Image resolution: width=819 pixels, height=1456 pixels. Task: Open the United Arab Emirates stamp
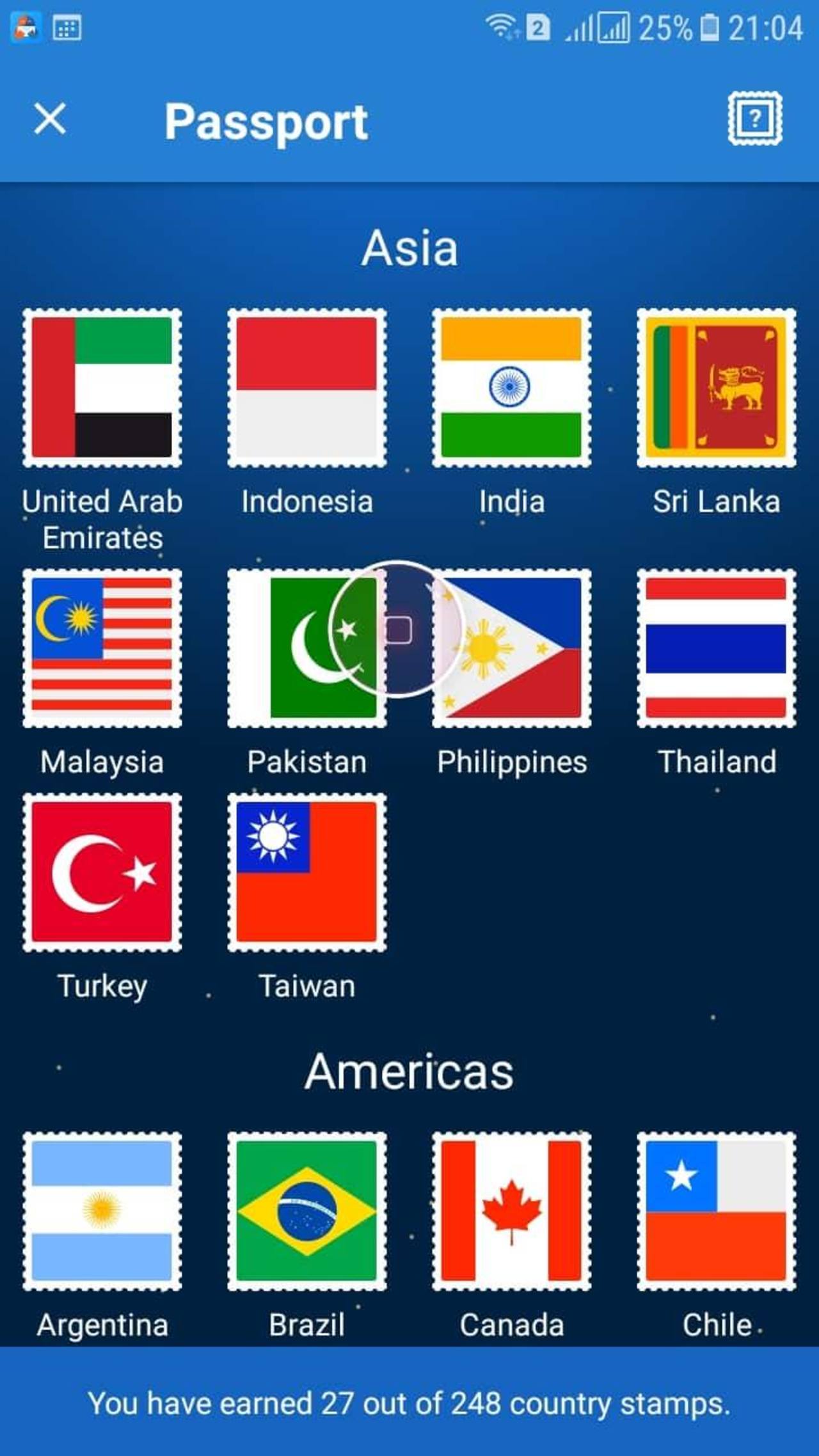click(x=102, y=388)
